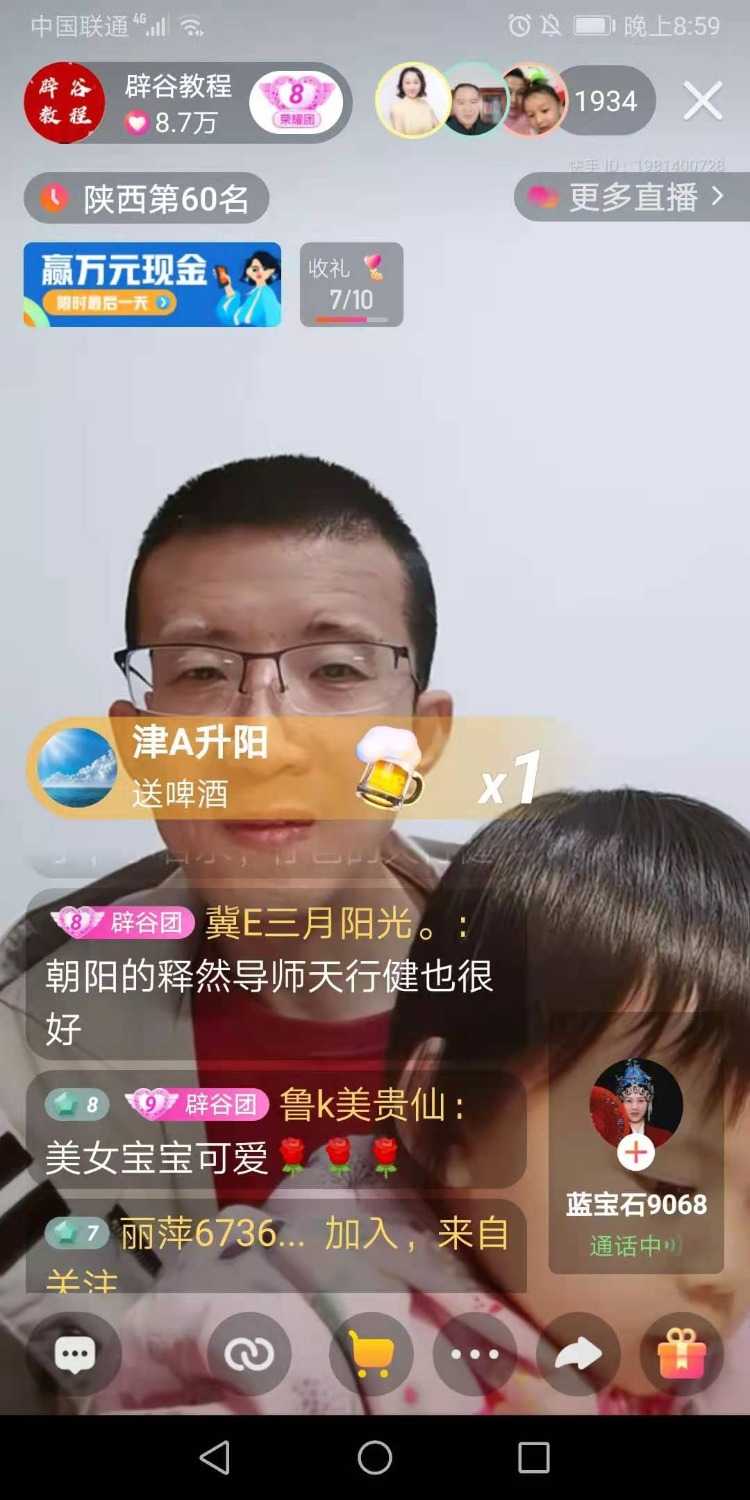Open the gift panel
750x1500 pixels.
[682, 1355]
